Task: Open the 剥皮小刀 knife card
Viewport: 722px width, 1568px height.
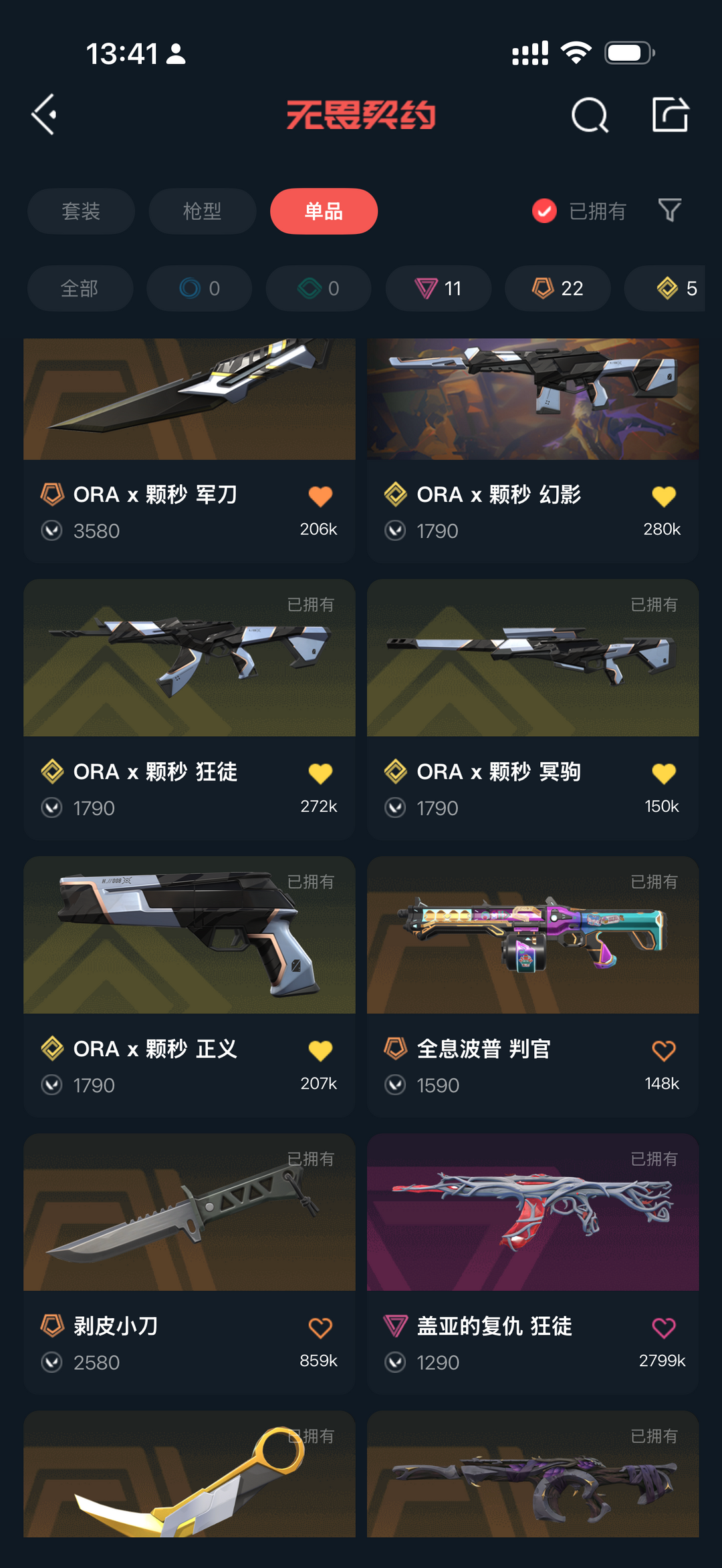Action: point(189,1213)
